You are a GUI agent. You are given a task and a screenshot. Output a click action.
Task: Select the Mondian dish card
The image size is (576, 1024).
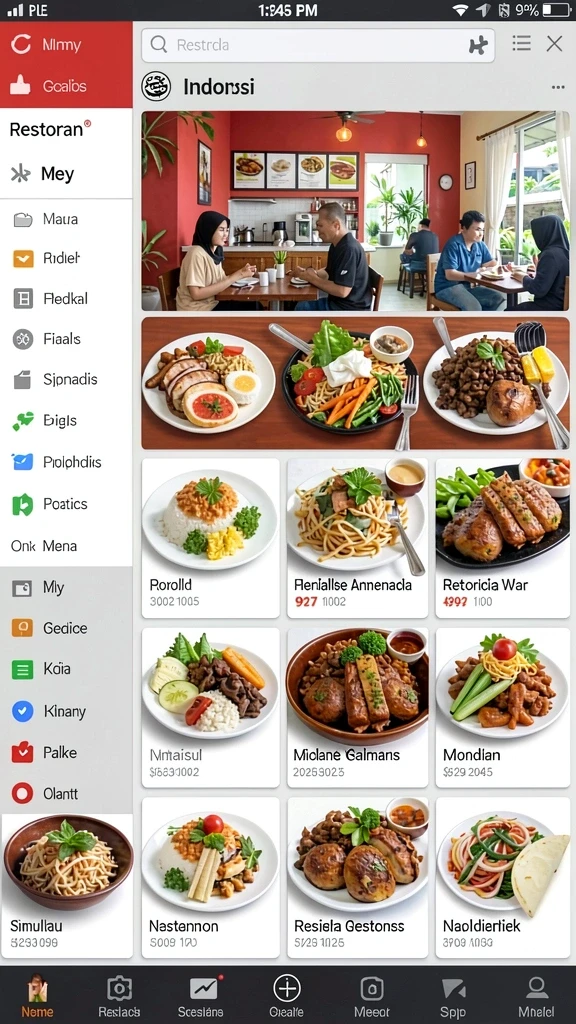(502, 707)
